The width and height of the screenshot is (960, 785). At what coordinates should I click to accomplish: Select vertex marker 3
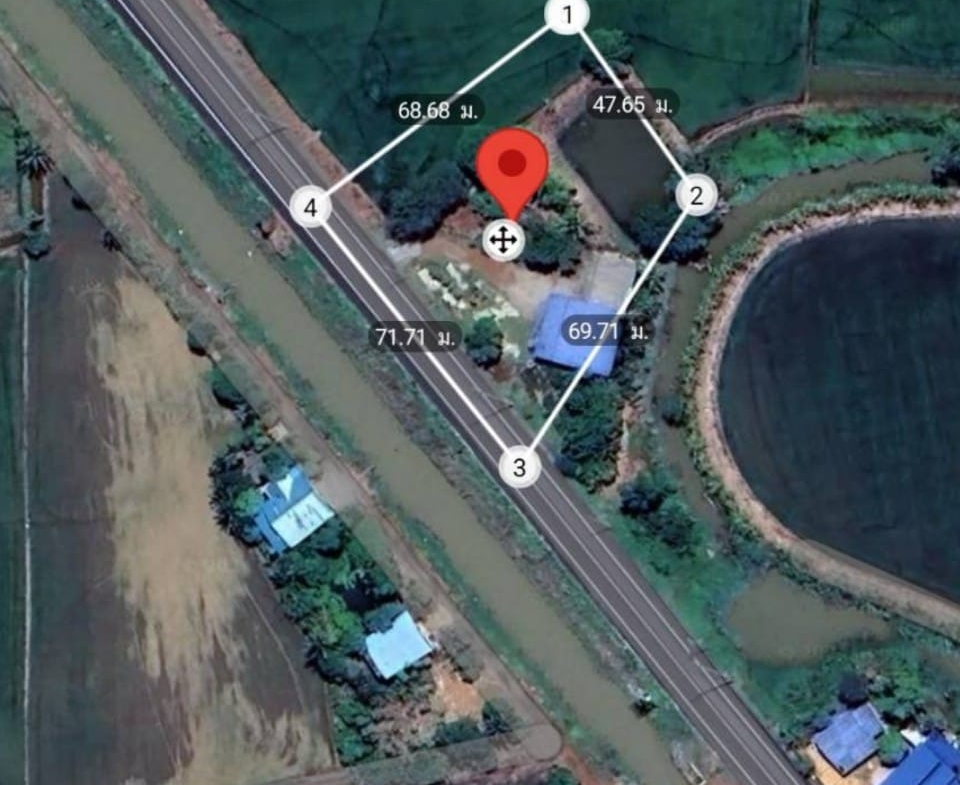(x=519, y=467)
